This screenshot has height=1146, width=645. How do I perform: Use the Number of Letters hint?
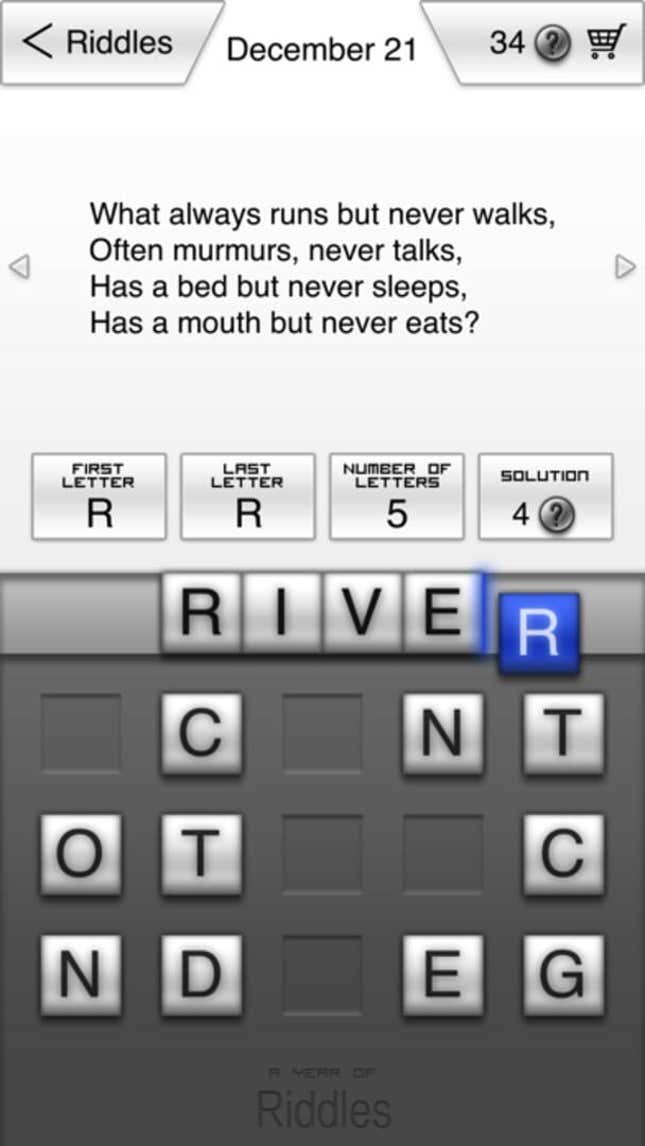tap(397, 496)
